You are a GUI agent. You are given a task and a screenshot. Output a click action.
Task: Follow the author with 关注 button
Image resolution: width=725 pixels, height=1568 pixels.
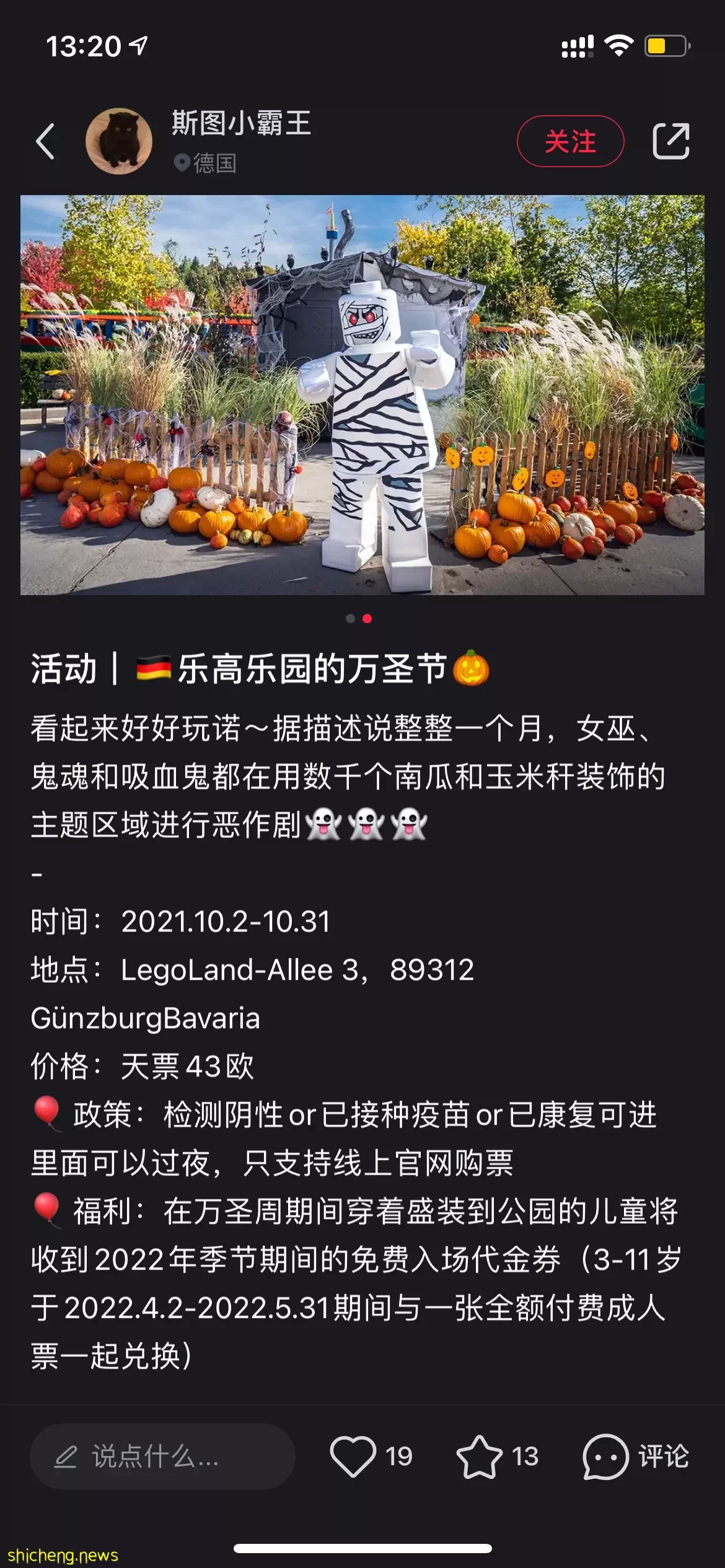coord(570,141)
